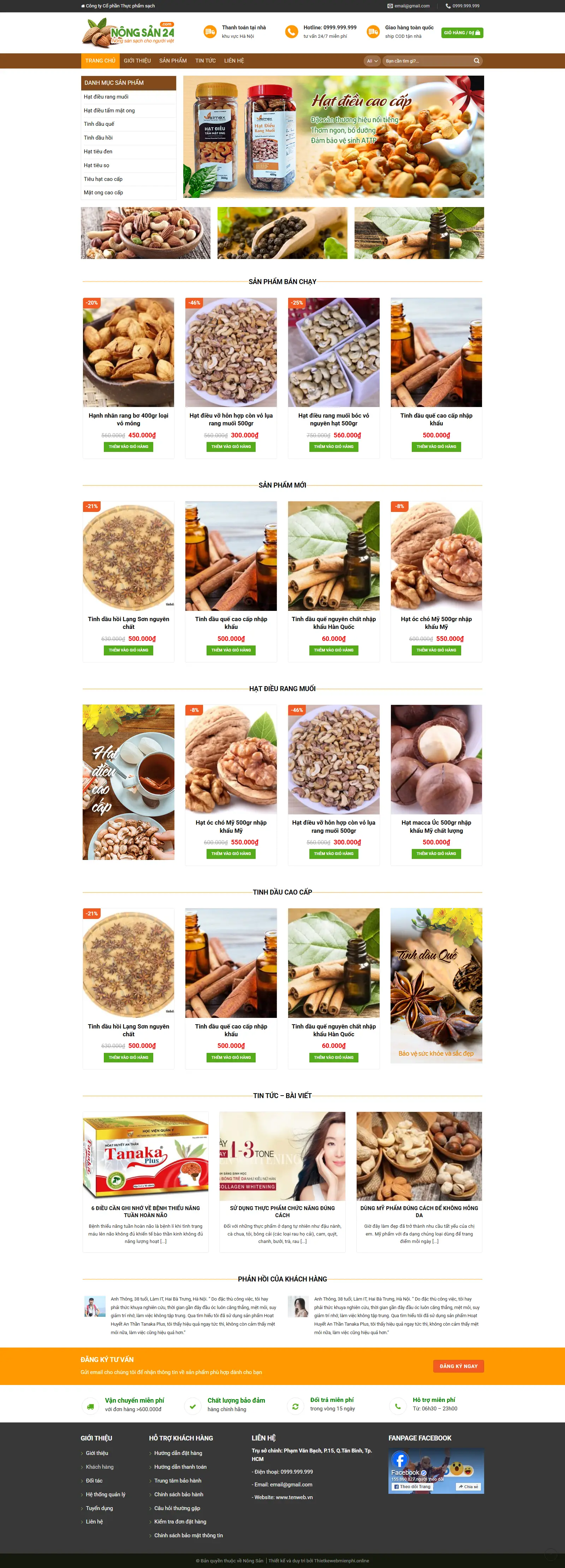Image resolution: width=565 pixels, height=1568 pixels.
Task: Tap the search field Bạn cần tìm gì
Action: tap(426, 61)
